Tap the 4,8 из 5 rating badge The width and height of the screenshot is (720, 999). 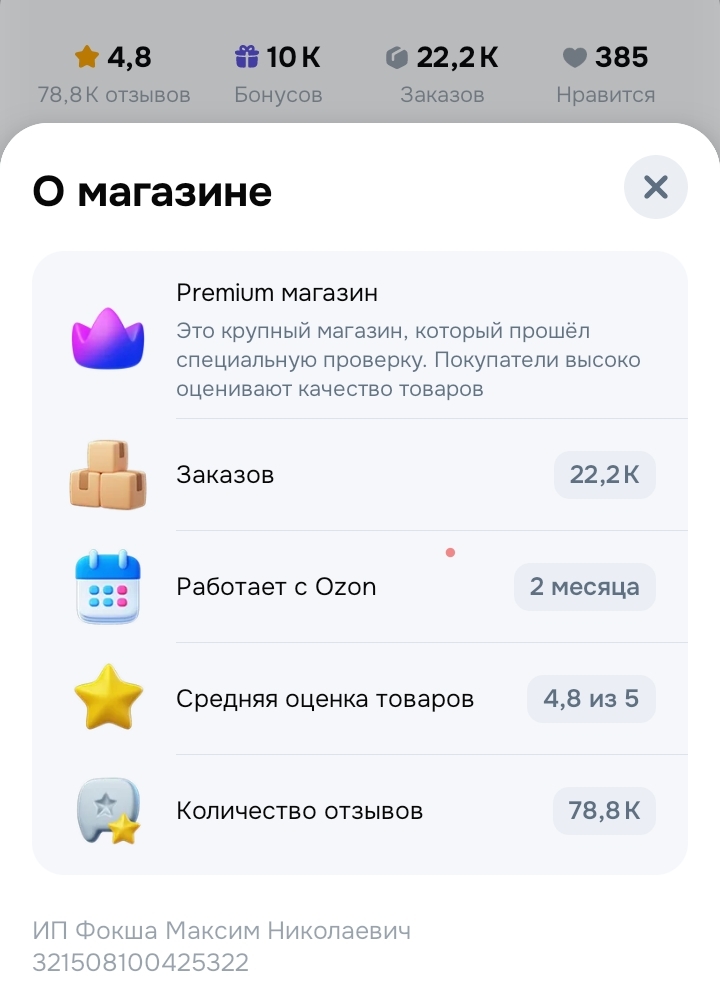coord(590,698)
